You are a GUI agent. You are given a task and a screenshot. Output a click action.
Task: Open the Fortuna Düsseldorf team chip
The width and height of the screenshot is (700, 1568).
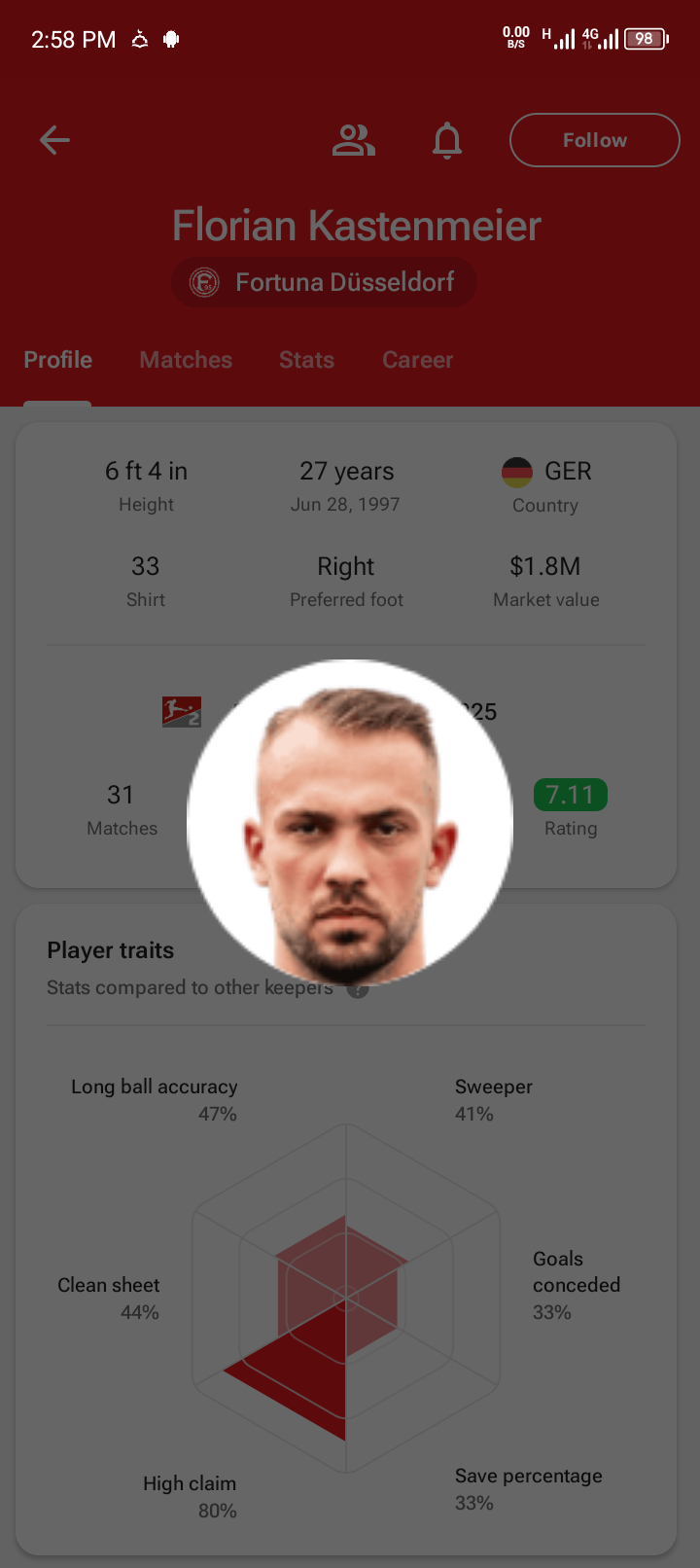click(324, 282)
